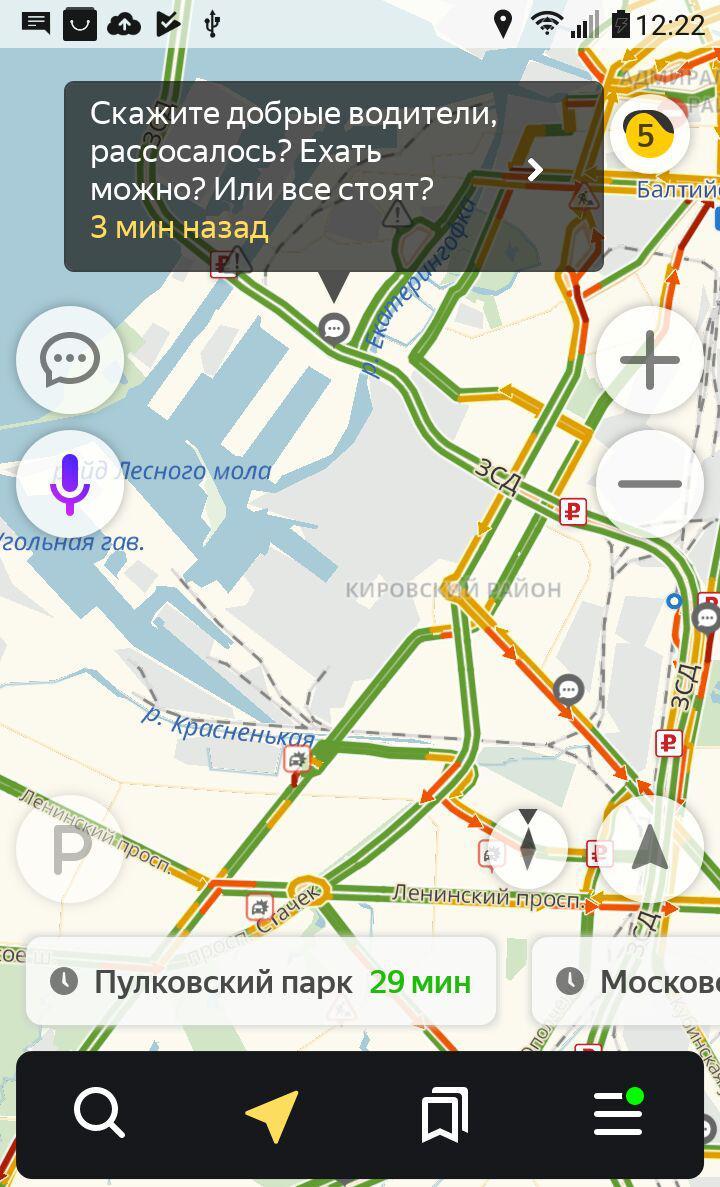Zoom in on the map
Image resolution: width=720 pixels, height=1187 pixels.
[x=649, y=360]
